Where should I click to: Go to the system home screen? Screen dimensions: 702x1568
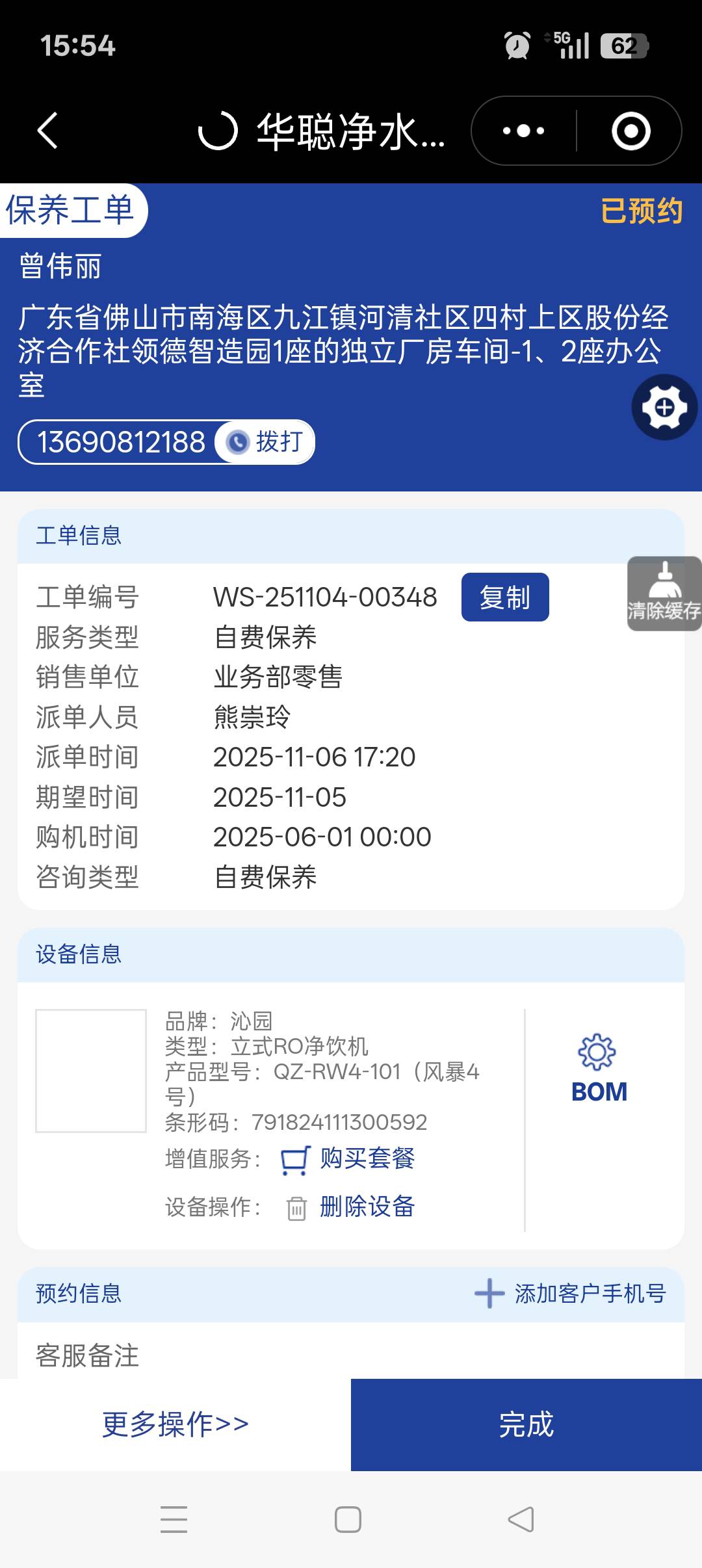pyautogui.click(x=348, y=1520)
